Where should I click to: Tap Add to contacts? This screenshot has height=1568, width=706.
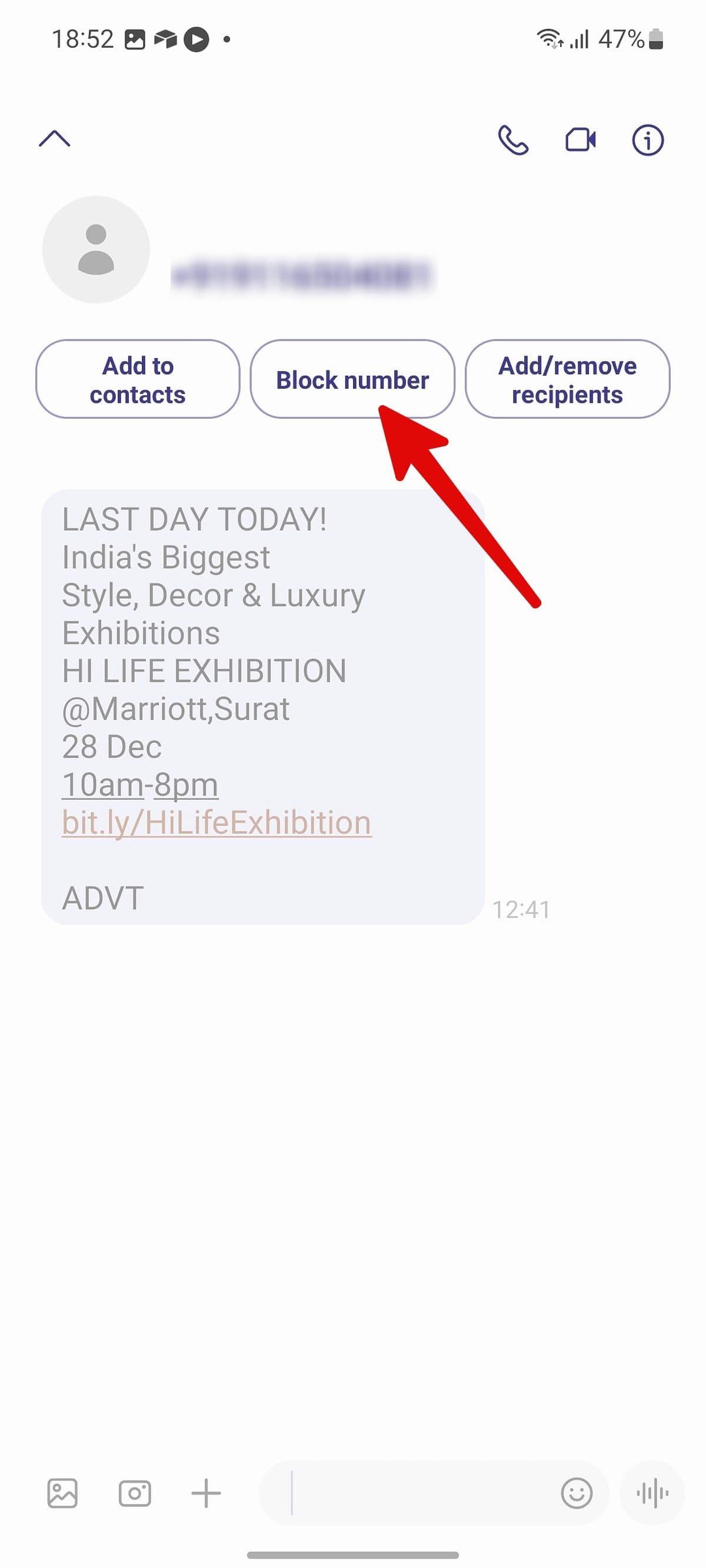click(138, 380)
